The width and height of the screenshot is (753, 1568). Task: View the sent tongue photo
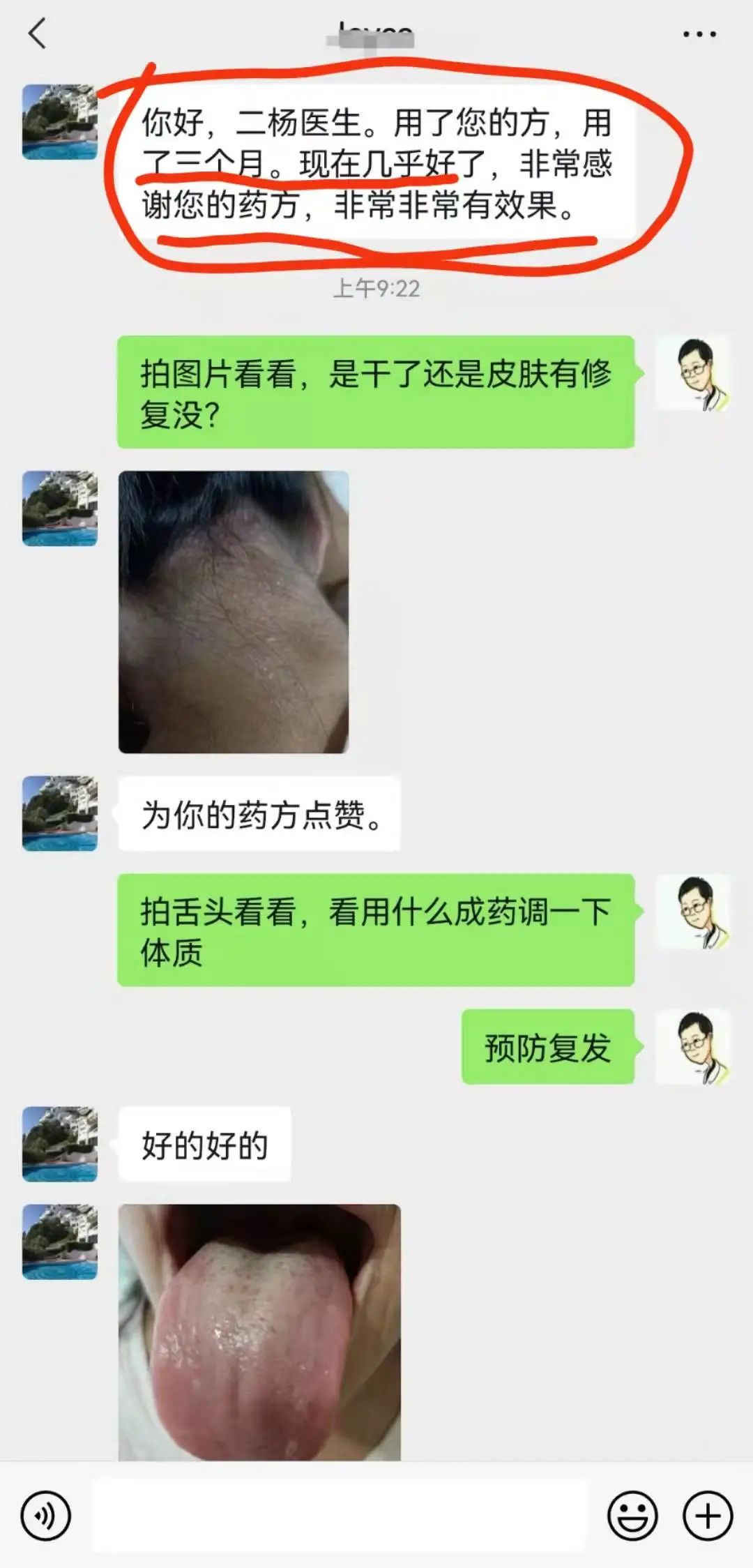click(259, 1332)
